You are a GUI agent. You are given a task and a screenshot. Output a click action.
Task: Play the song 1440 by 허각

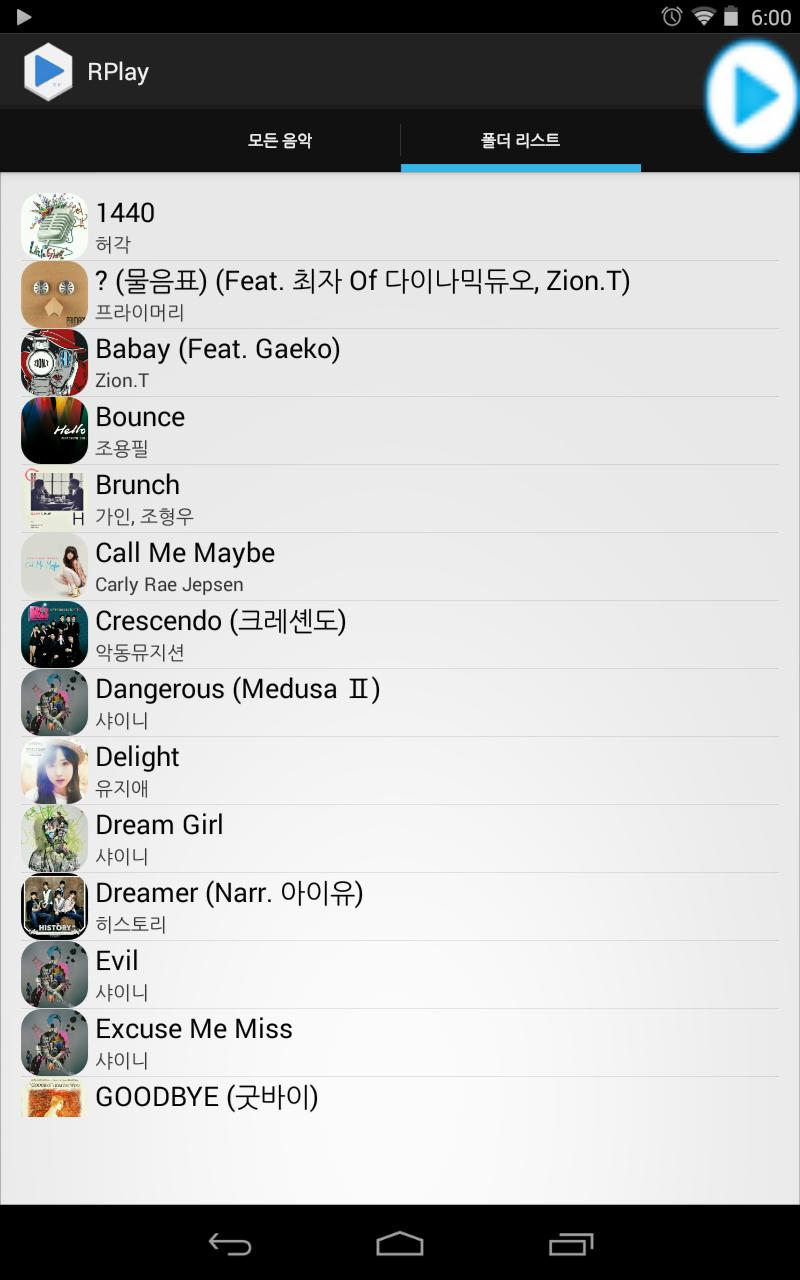point(400,227)
